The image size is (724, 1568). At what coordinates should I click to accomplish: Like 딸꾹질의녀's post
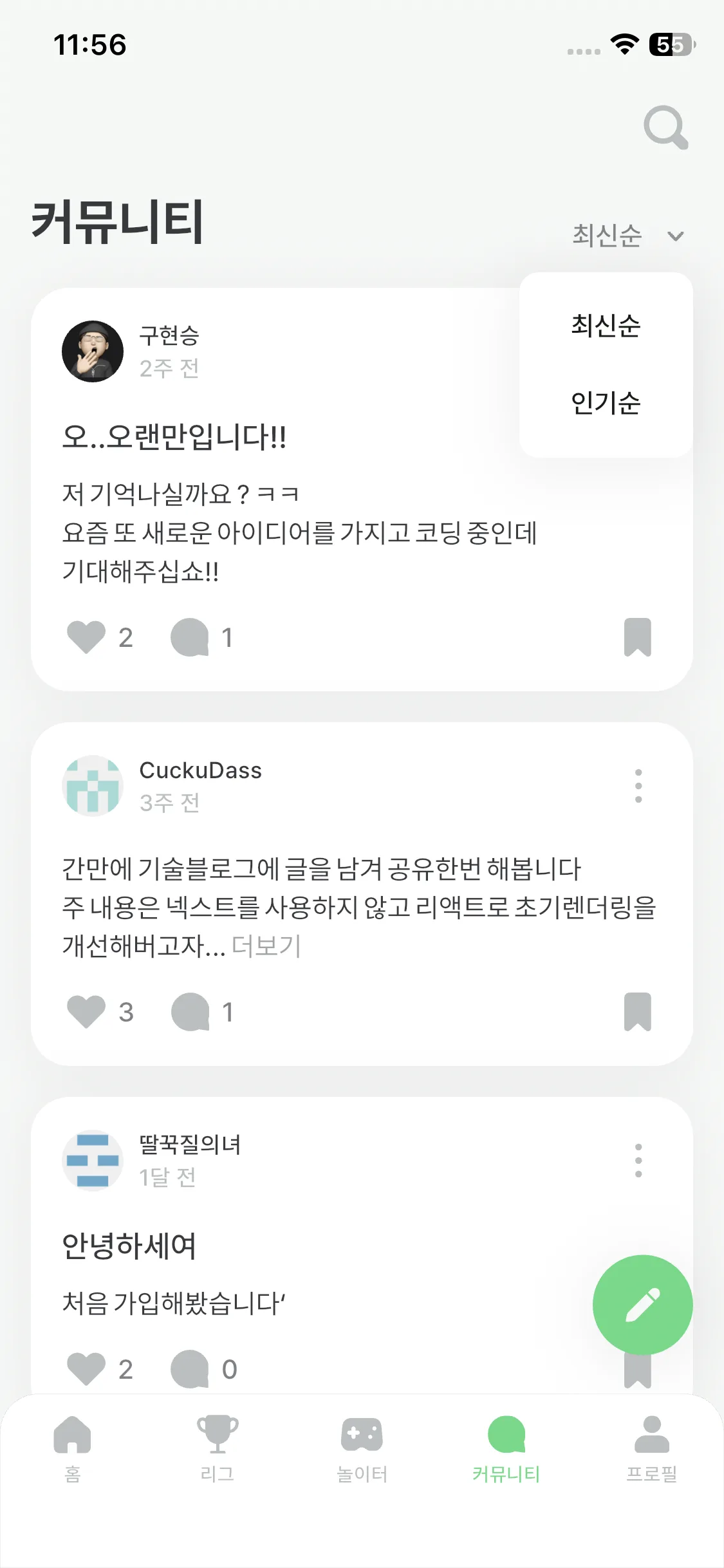tap(86, 1368)
